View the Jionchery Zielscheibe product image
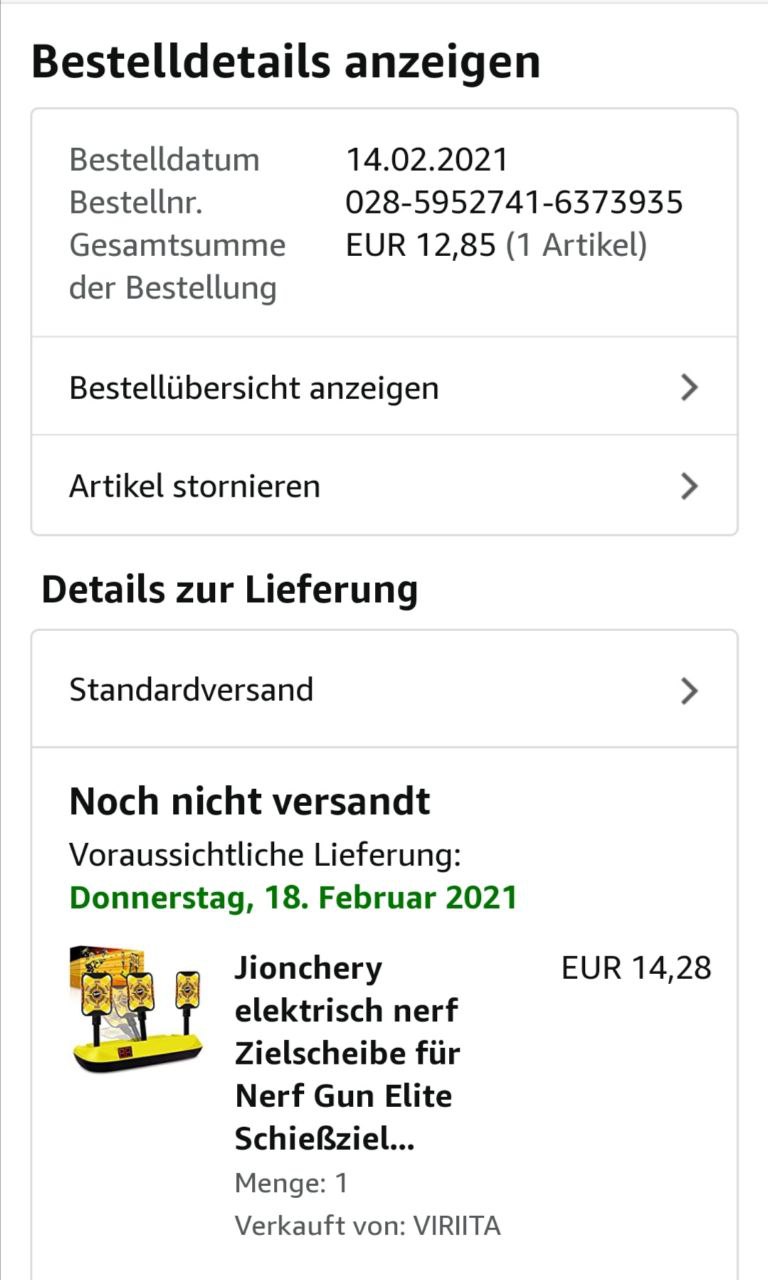768x1280 pixels. coord(136,1010)
